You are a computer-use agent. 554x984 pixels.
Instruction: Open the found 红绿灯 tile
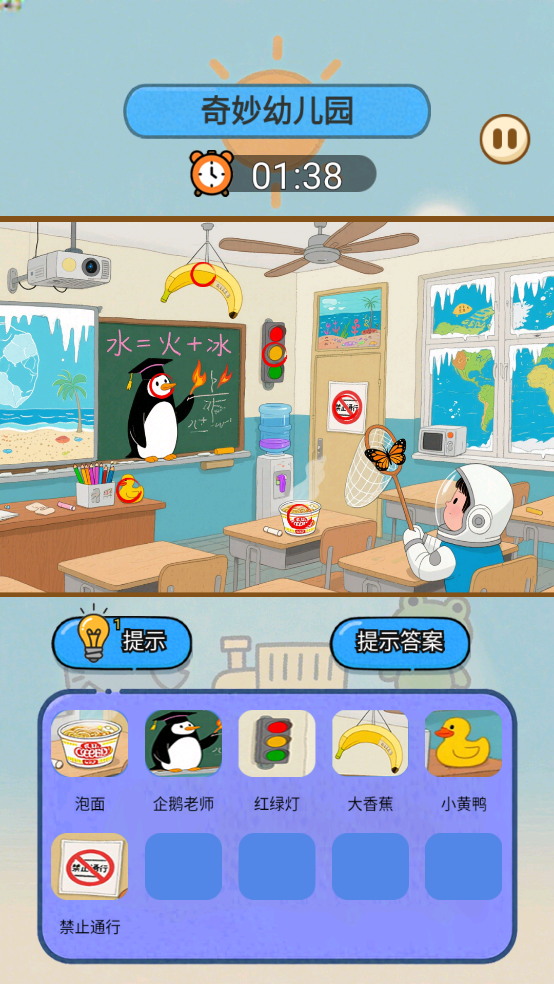(277, 743)
